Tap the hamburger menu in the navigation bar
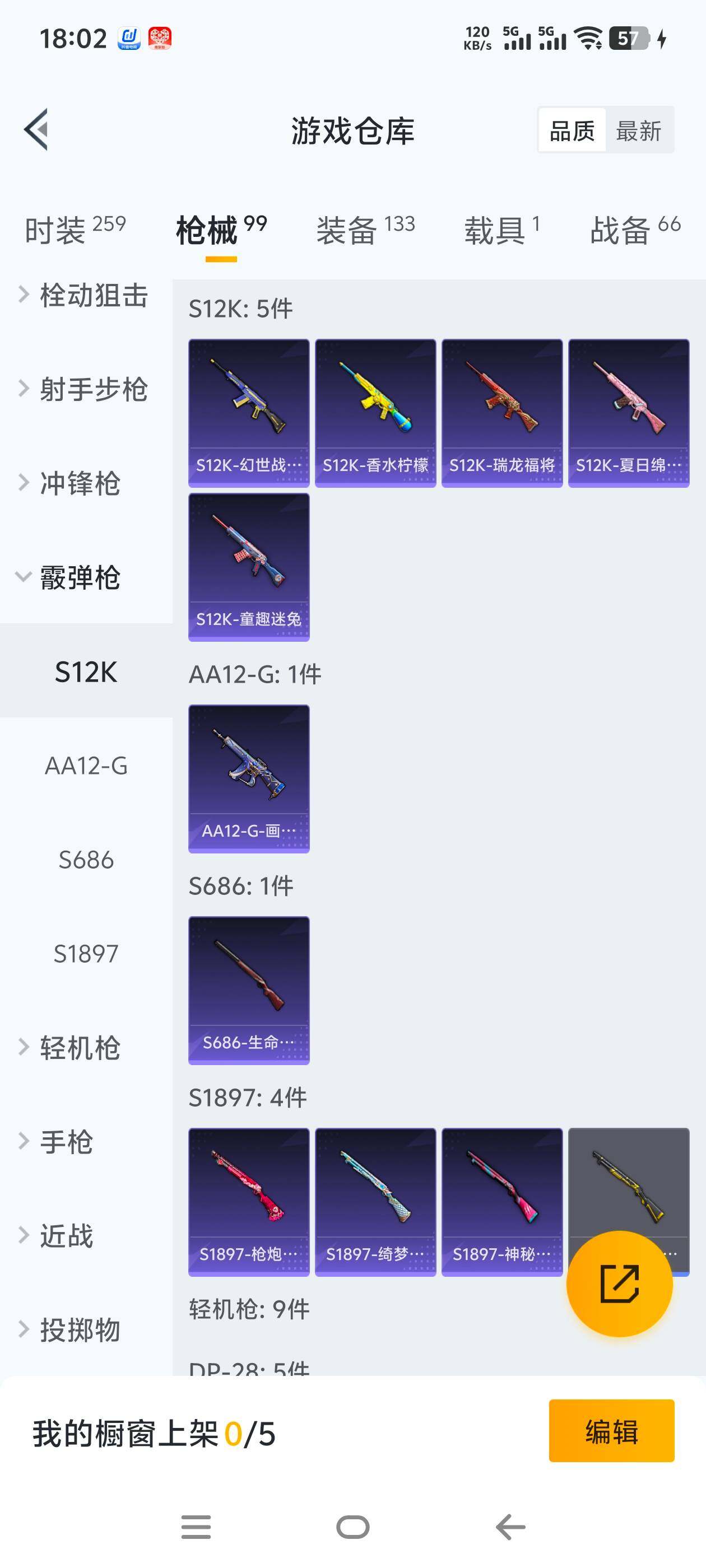The image size is (706, 1568). [x=196, y=1527]
